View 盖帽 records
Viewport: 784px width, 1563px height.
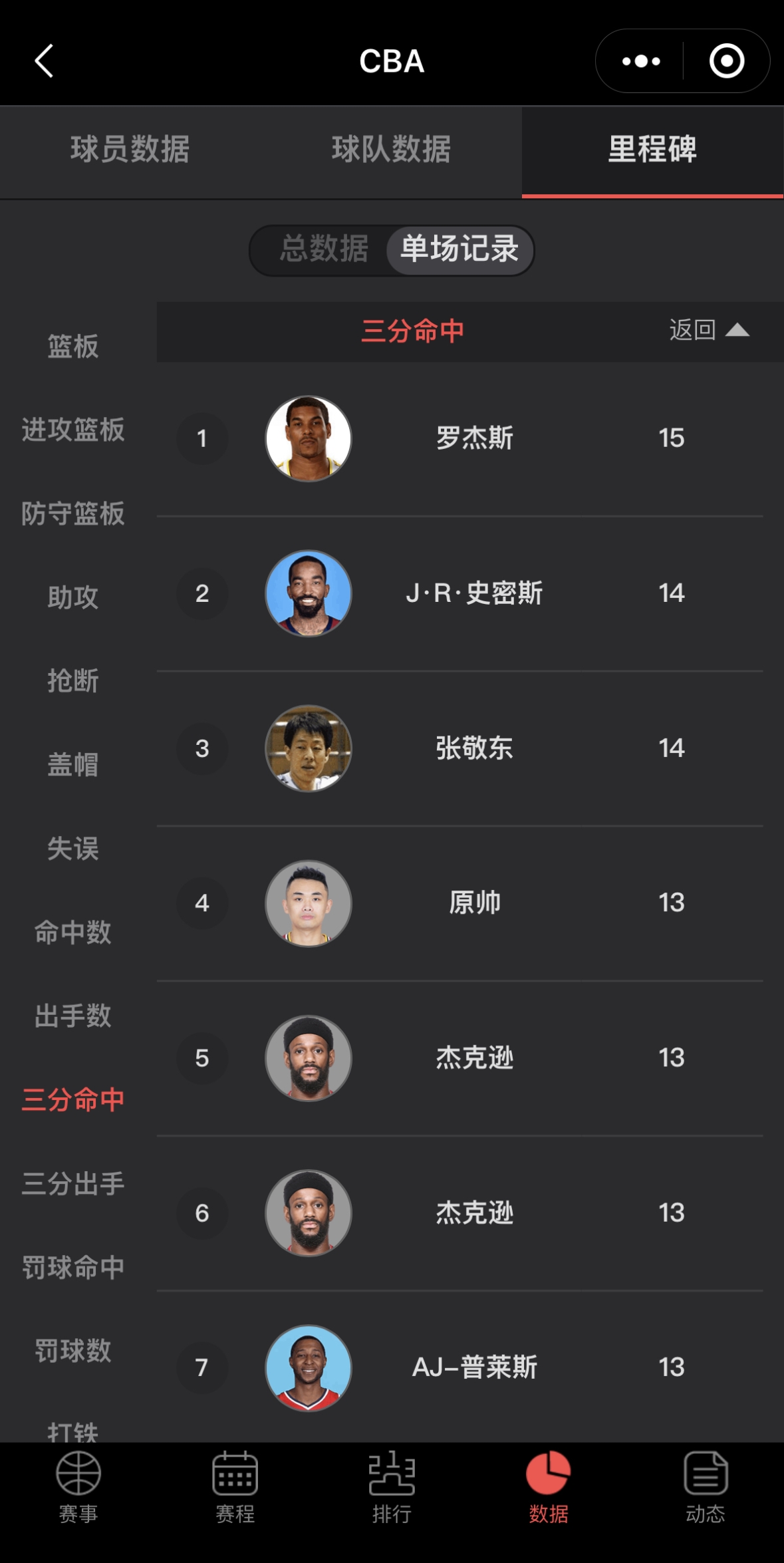(x=73, y=765)
